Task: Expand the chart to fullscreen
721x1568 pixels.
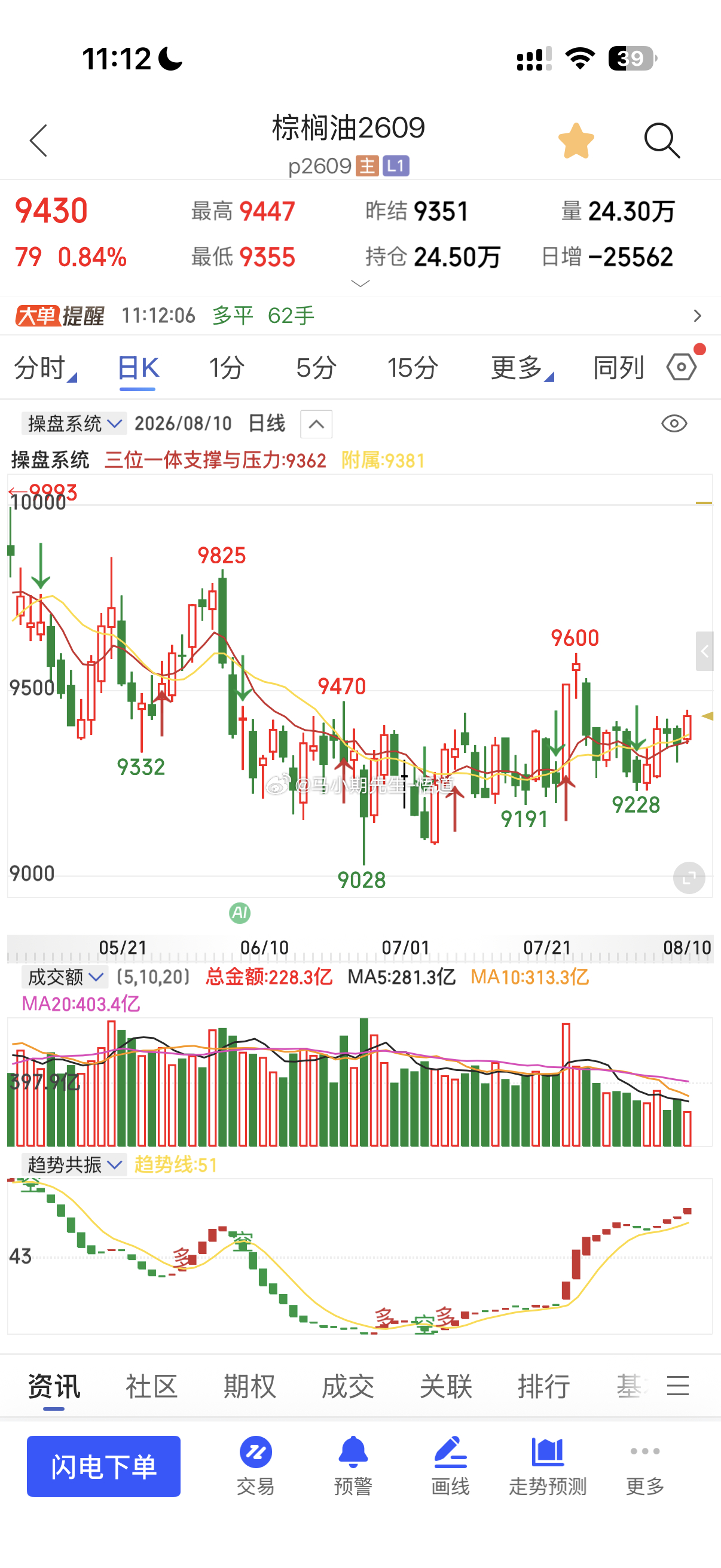Action: click(x=689, y=878)
